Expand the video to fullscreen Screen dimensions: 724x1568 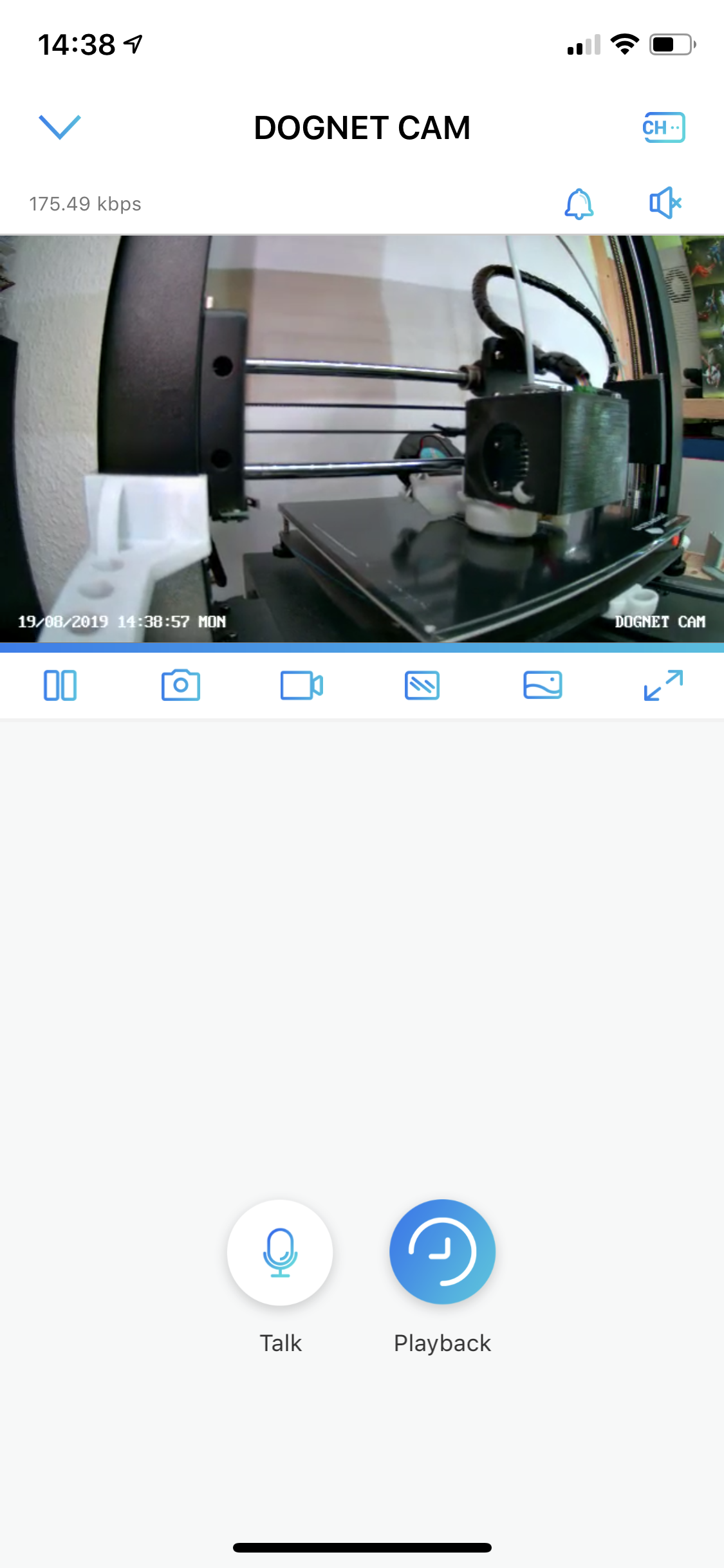coord(664,686)
